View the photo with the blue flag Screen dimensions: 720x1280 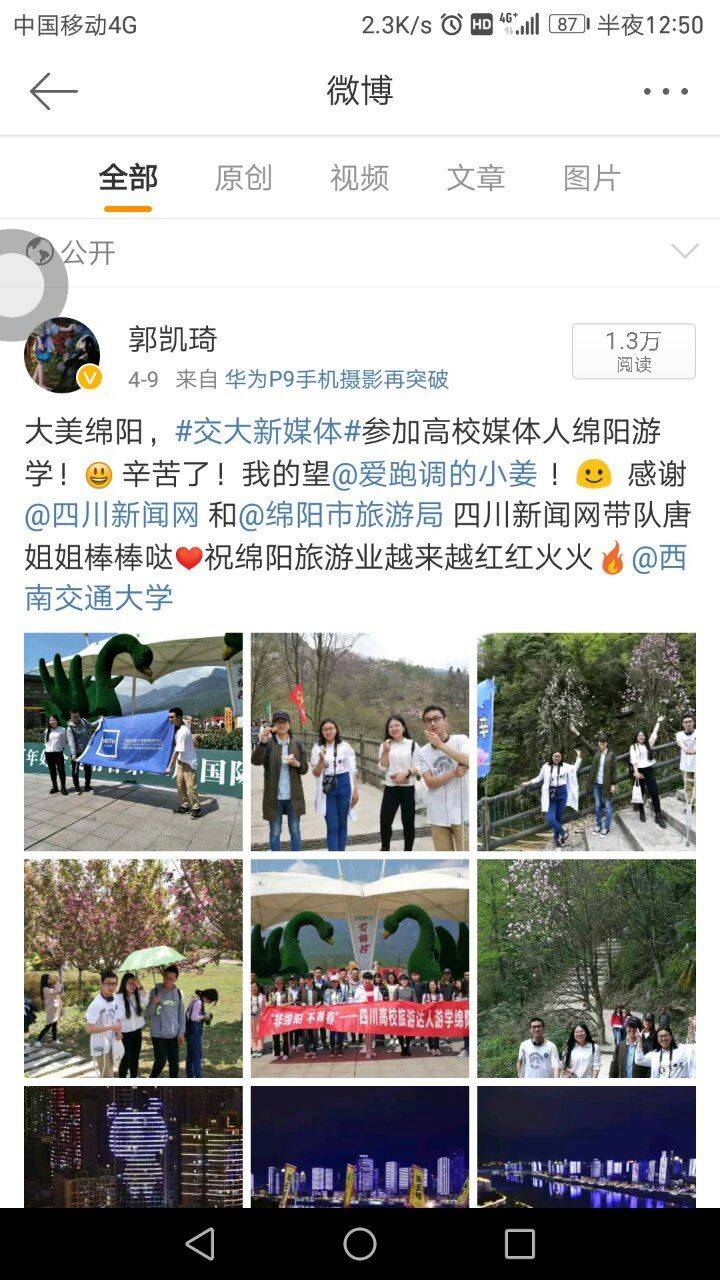(133, 741)
